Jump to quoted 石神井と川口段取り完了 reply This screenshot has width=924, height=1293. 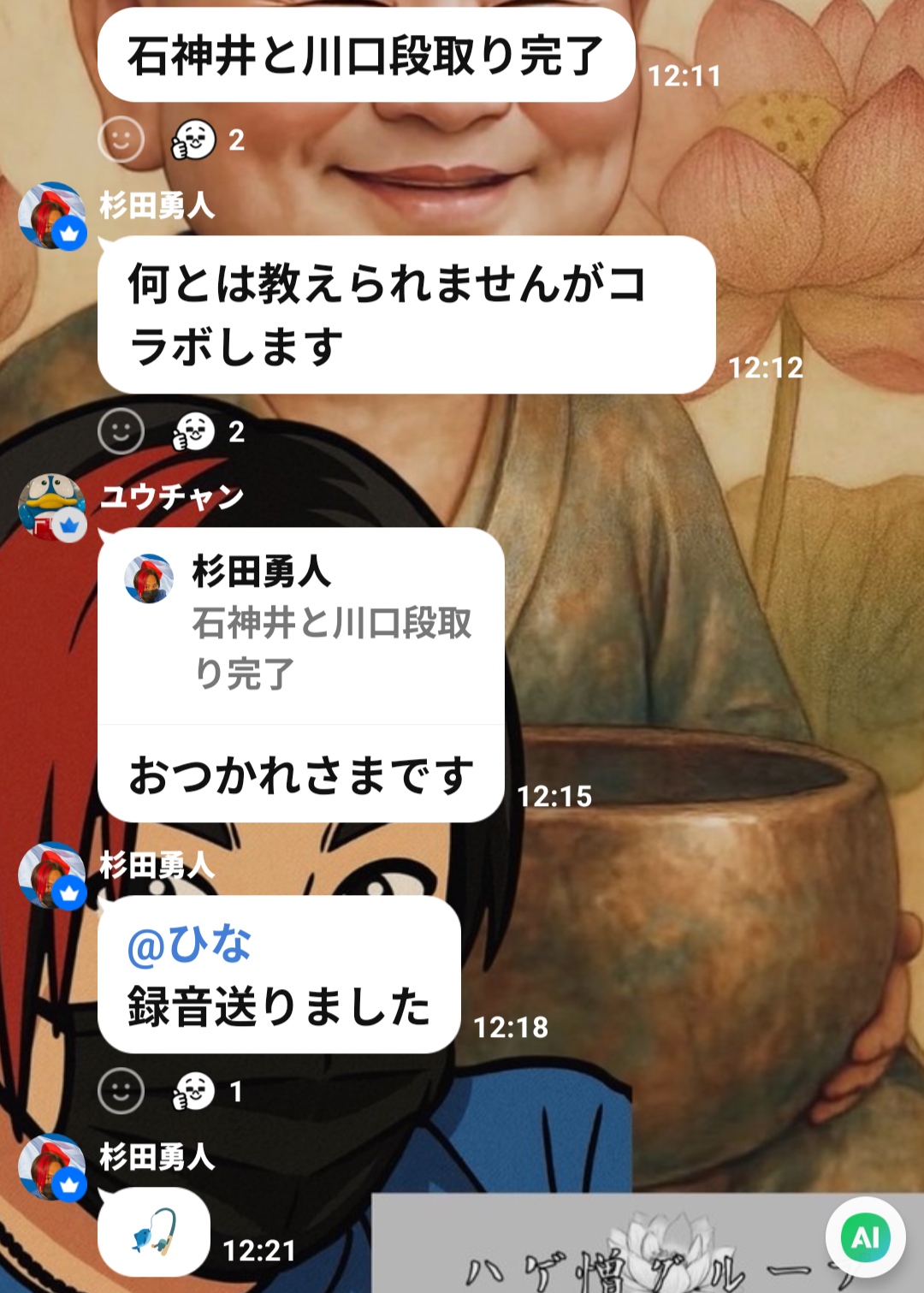tap(301, 625)
